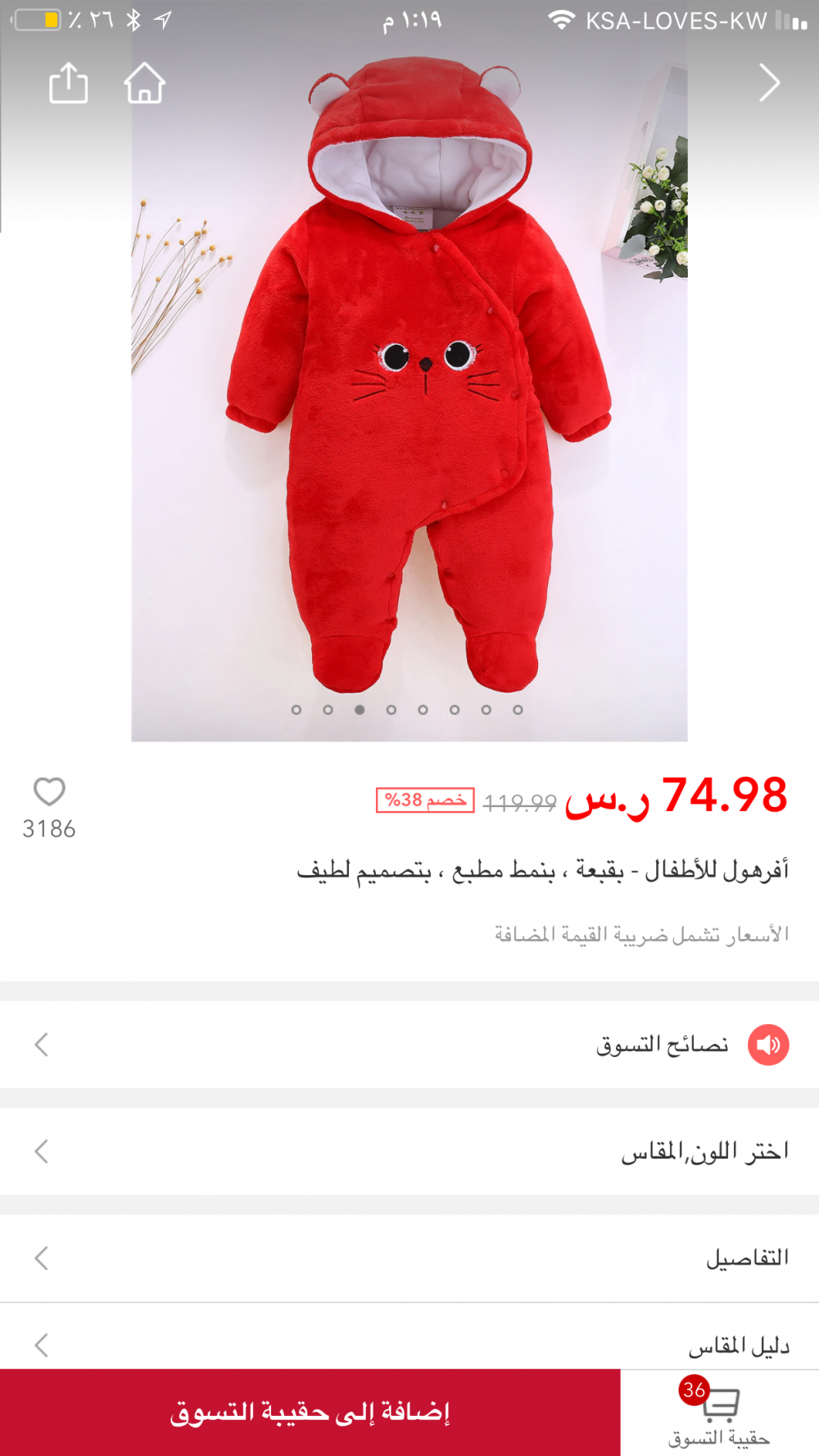Tap إضافة إلى حقيبة التسوق add-to-bag button
The image size is (819, 1456).
(x=310, y=1413)
